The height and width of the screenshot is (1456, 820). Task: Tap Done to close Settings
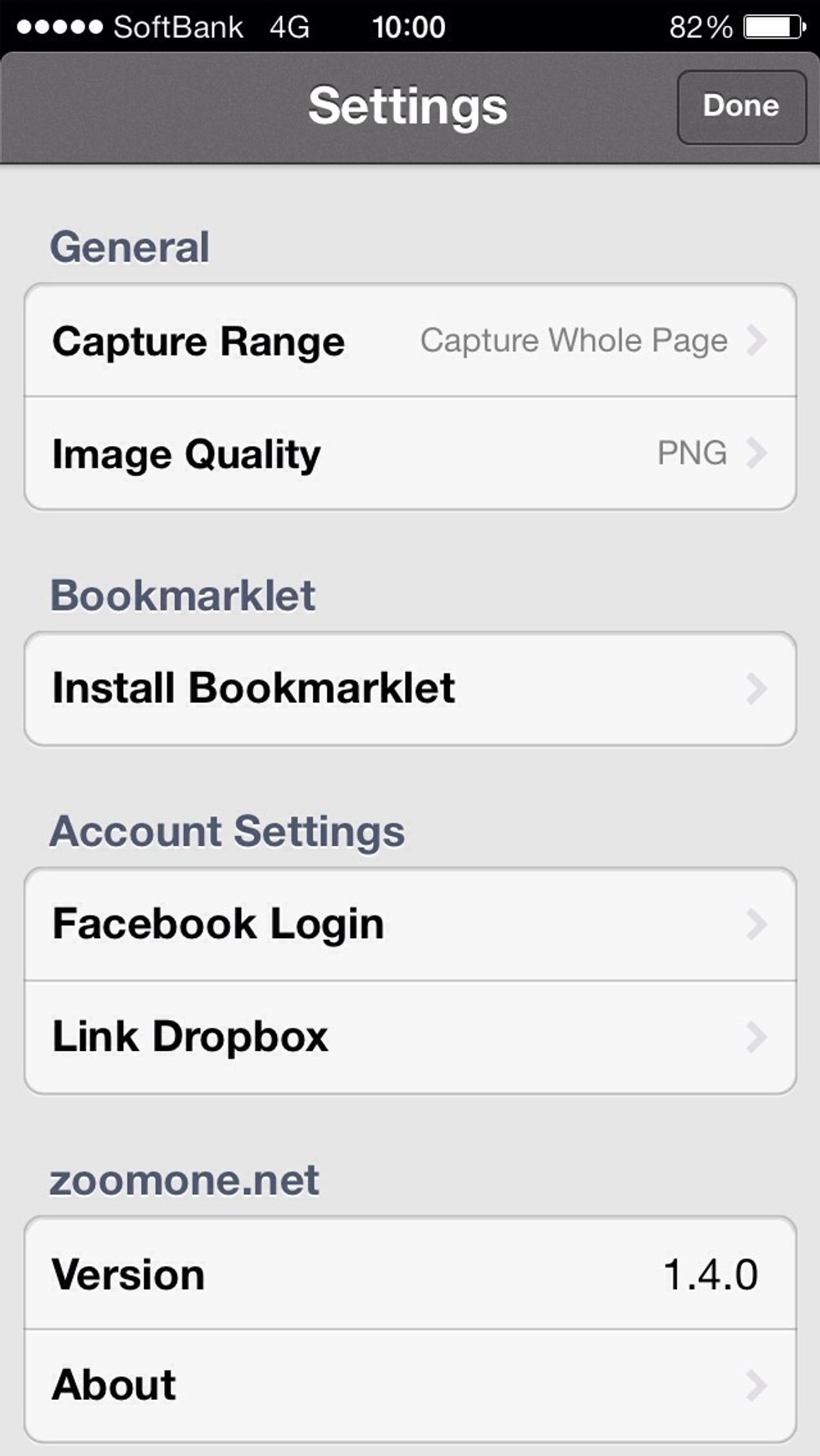pos(741,106)
